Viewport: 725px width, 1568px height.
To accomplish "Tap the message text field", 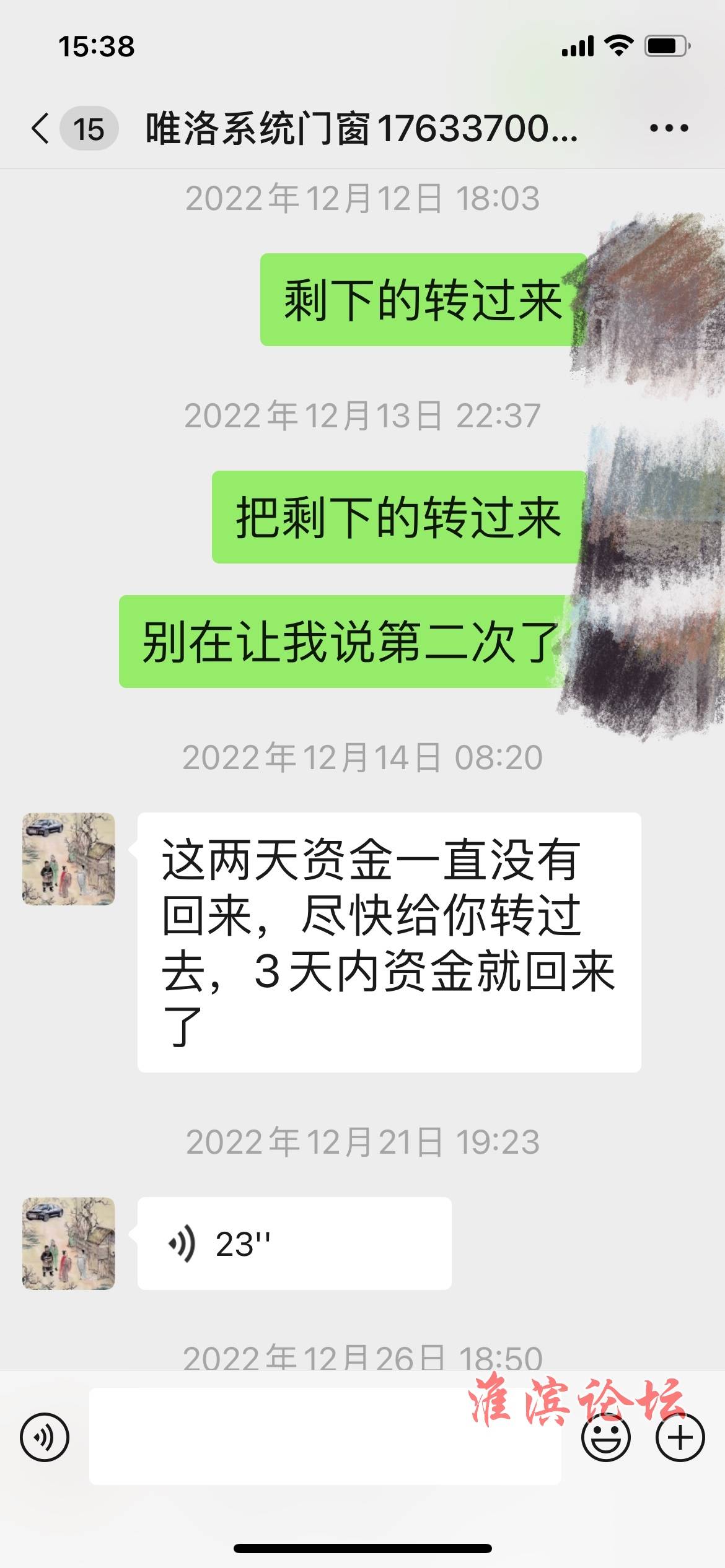I will point(325,1436).
